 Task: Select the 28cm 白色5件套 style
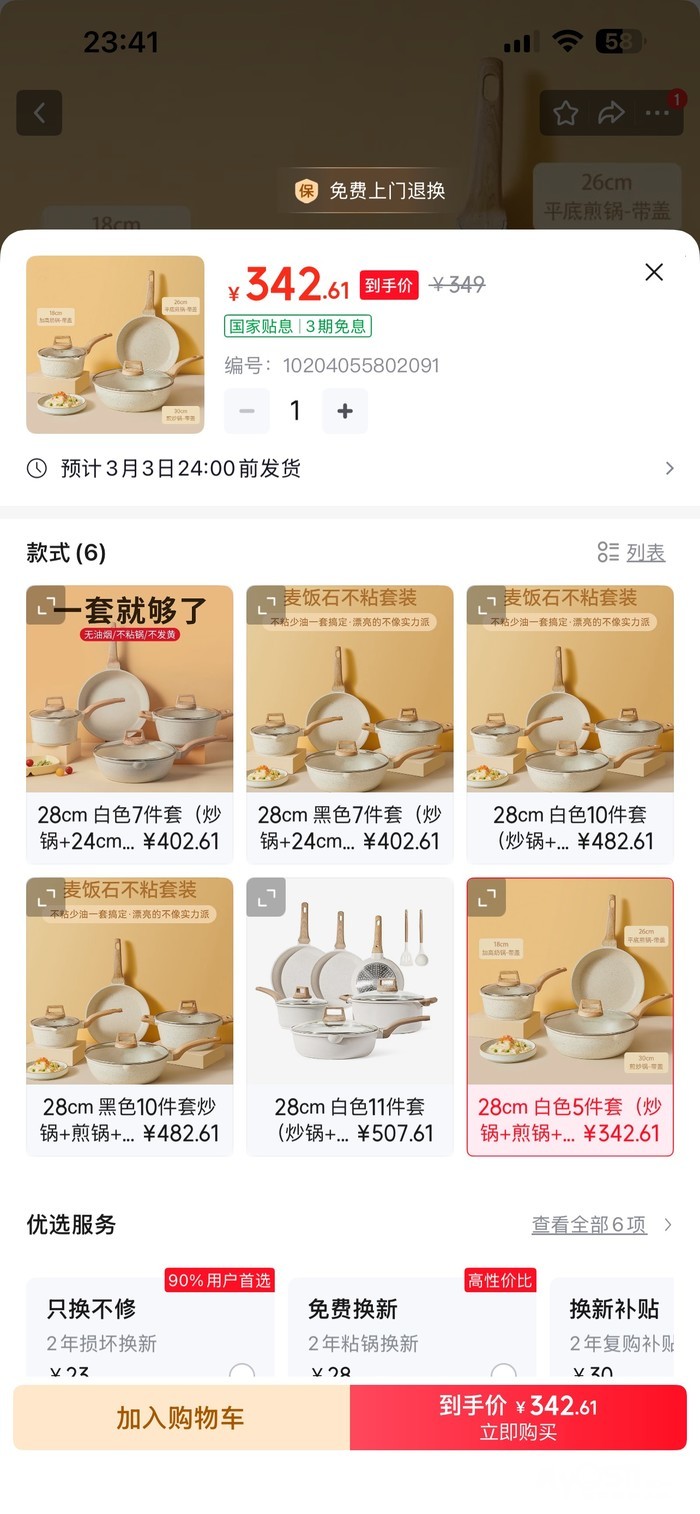click(570, 1016)
